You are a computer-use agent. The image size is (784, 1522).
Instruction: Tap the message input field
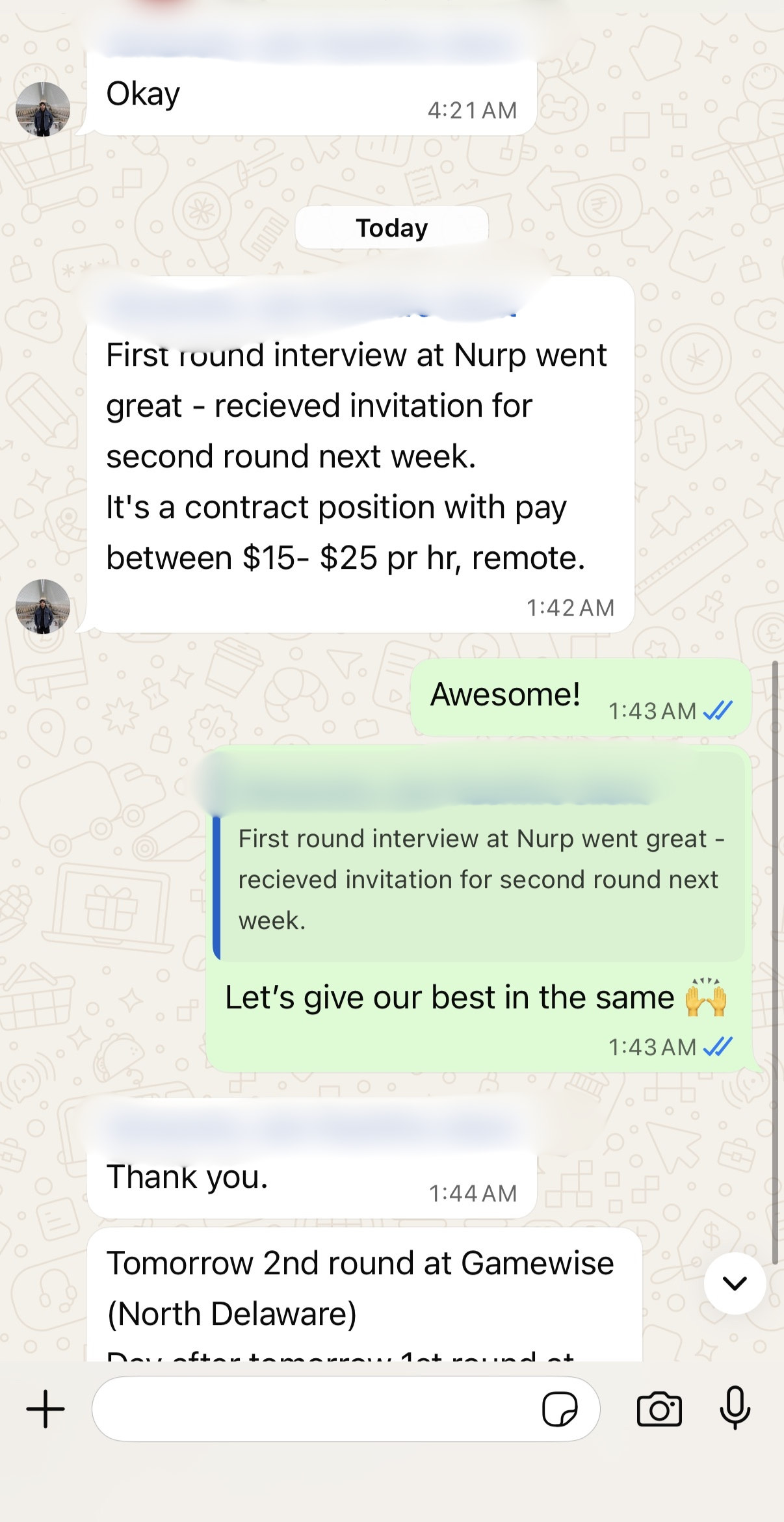(x=312, y=1409)
